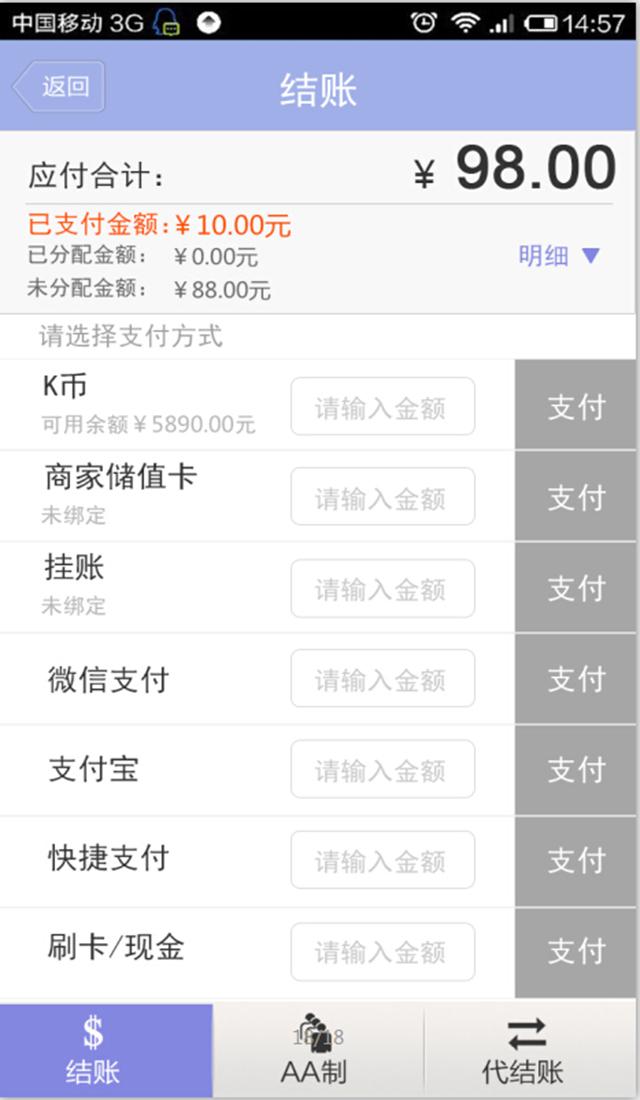
Task: Enter amount for 快捷支付
Action: [382, 860]
